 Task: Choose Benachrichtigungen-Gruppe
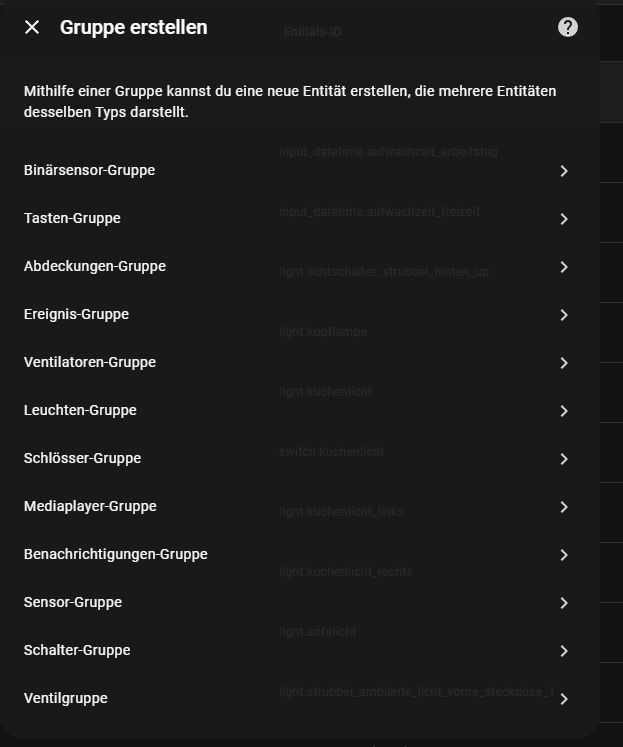click(x=115, y=554)
